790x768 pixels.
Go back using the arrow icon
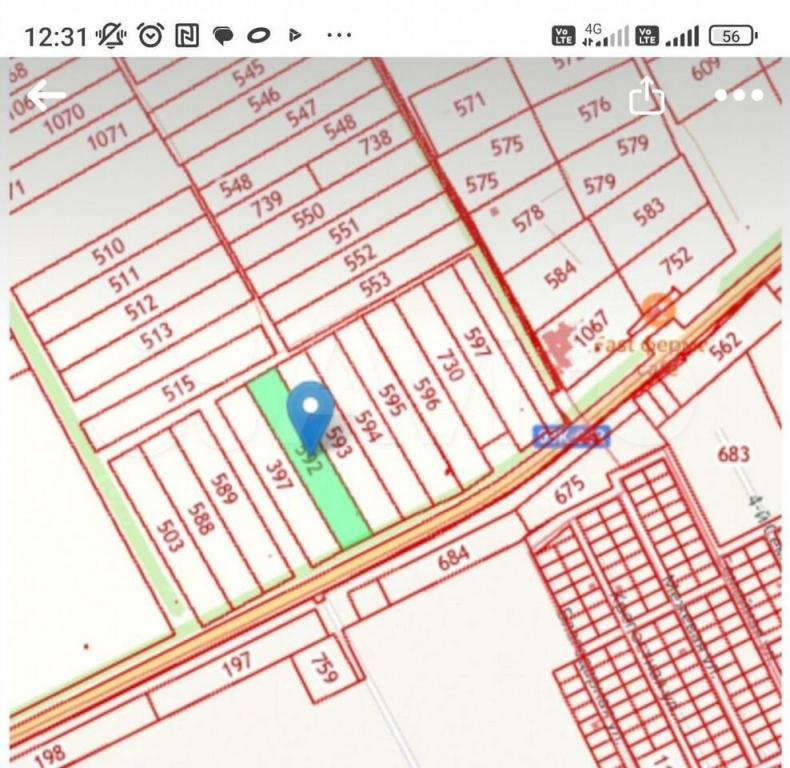(46, 96)
